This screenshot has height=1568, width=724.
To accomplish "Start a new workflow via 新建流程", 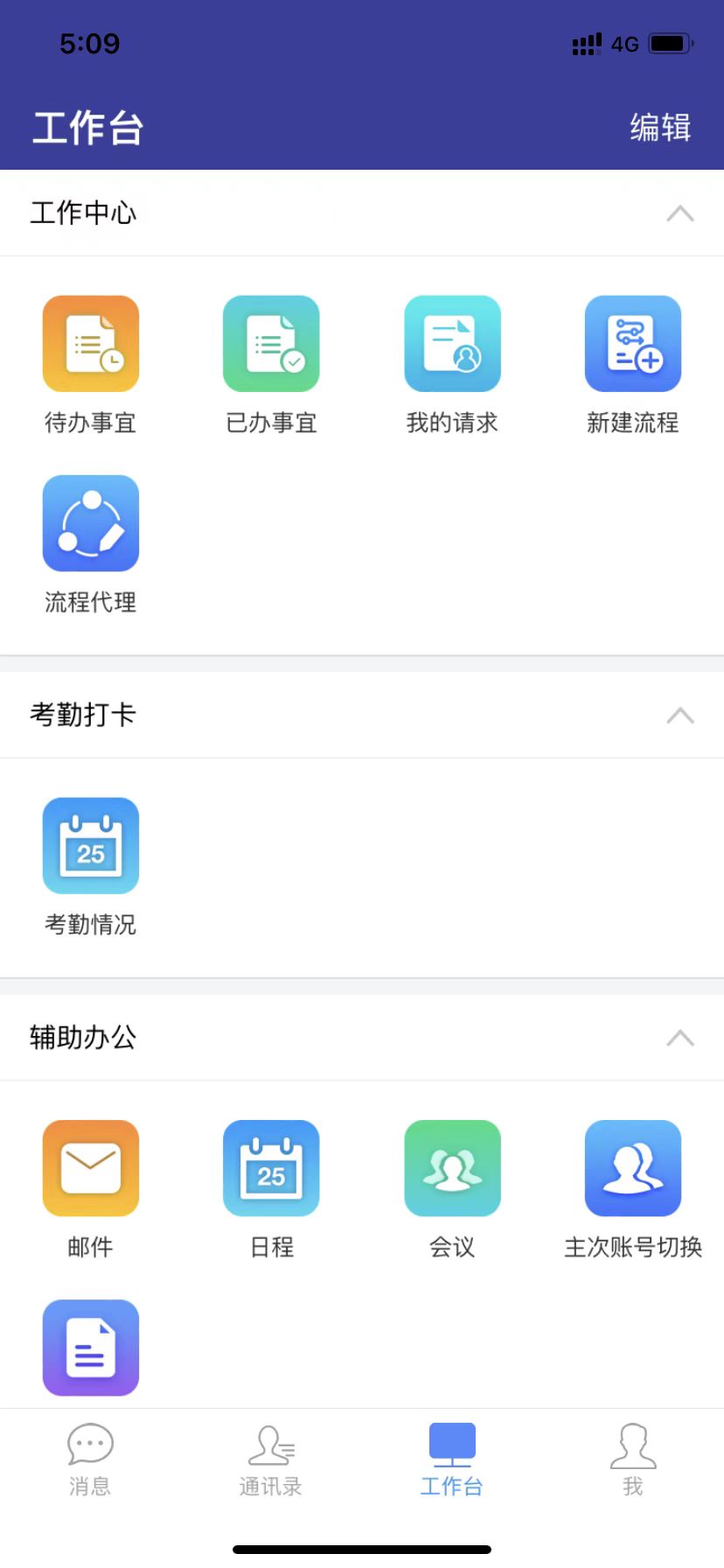I will (632, 344).
